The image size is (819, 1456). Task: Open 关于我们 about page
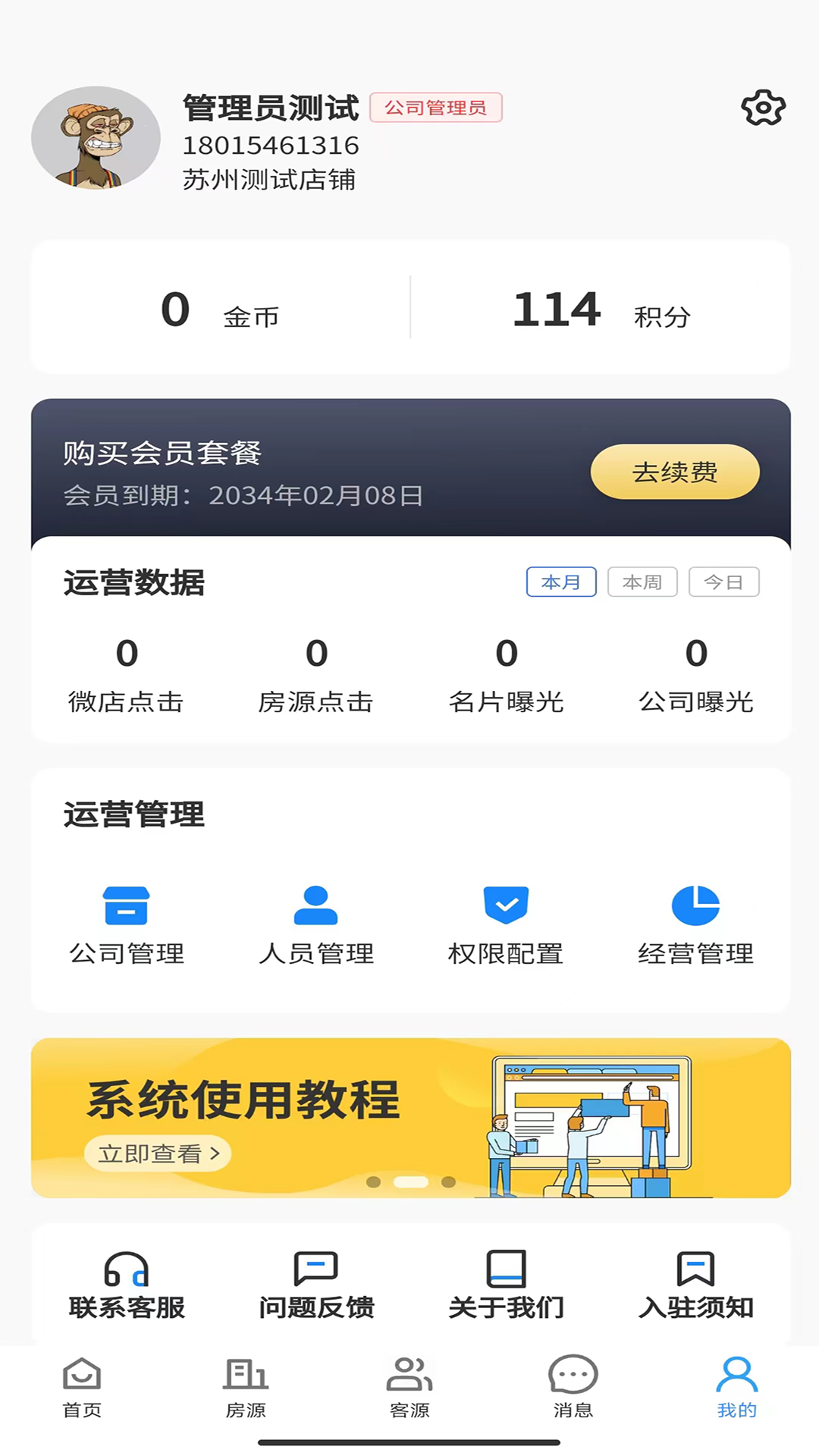coord(506,1285)
